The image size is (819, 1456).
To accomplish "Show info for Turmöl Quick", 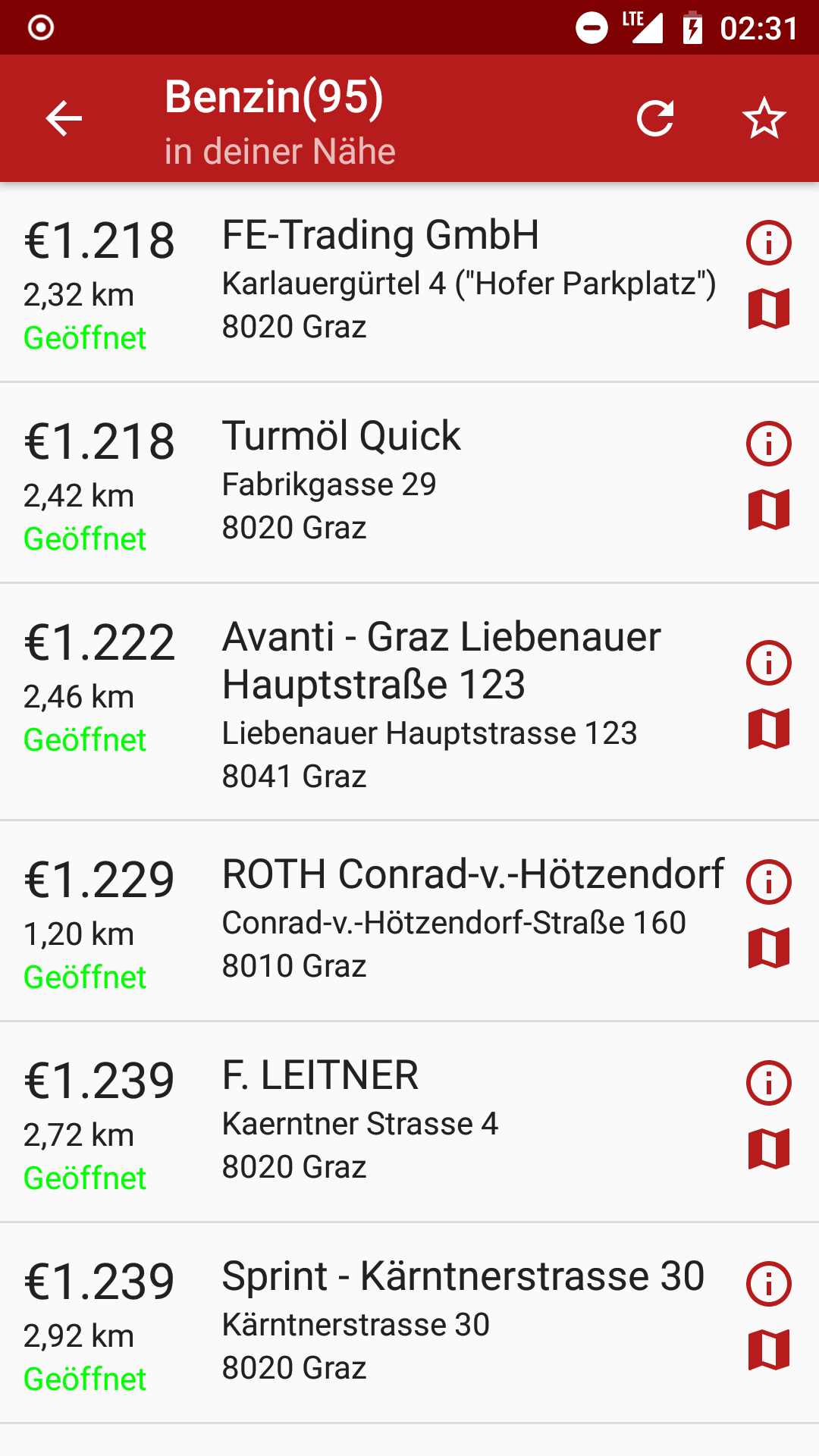I will click(768, 444).
